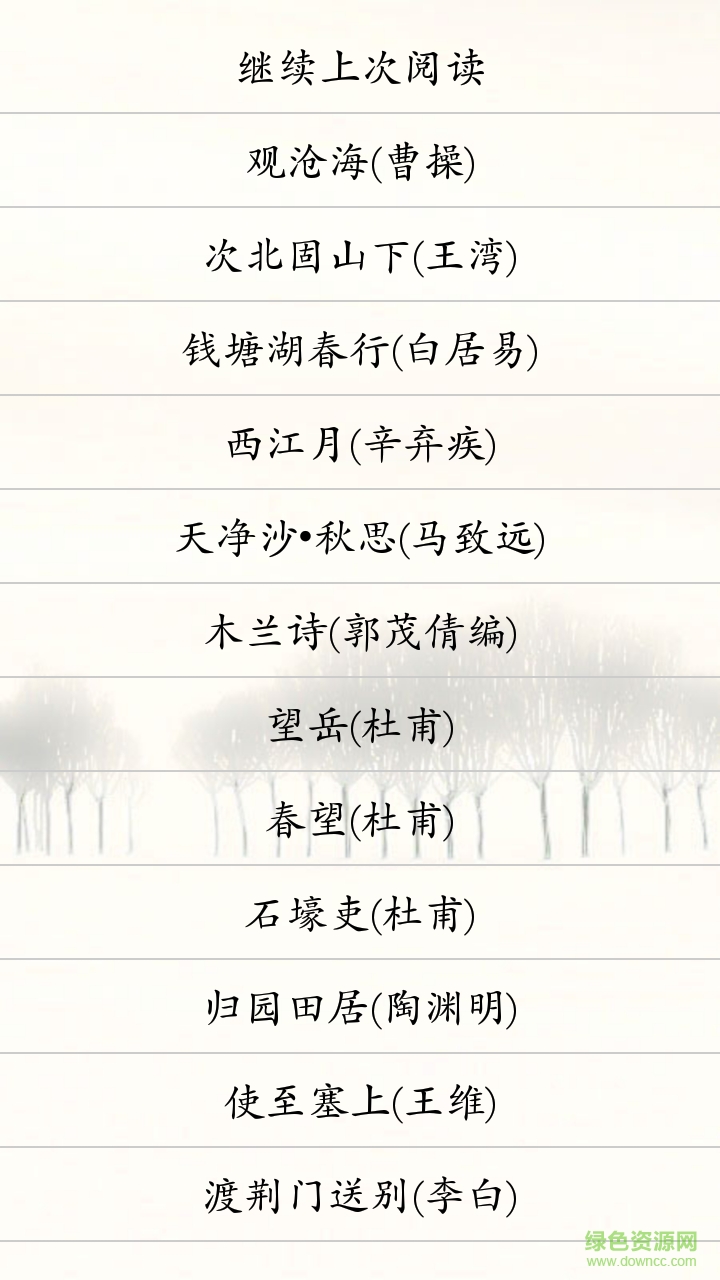Tap 继续上次阅读 to resume reading
The height and width of the screenshot is (1280, 720).
360,69
